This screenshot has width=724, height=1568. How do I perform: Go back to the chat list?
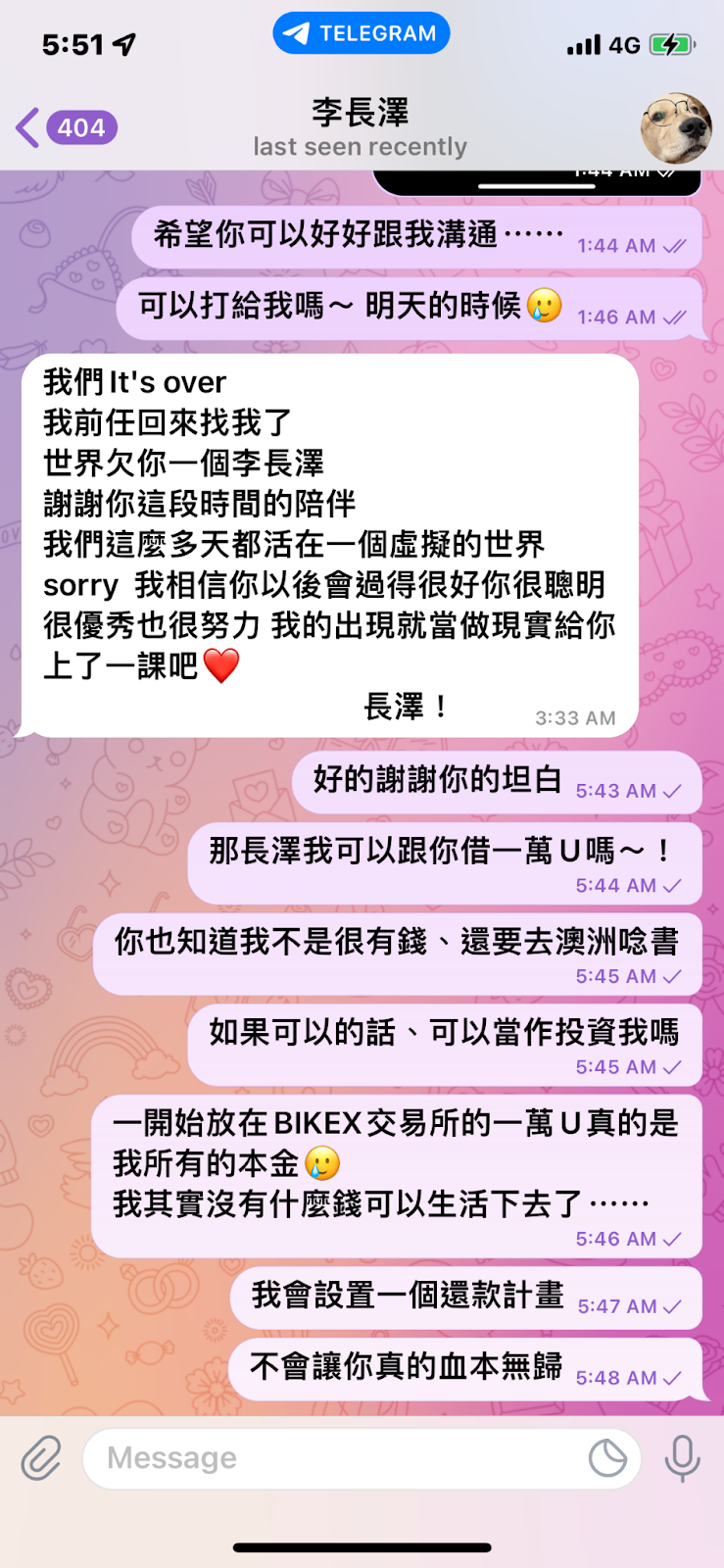tap(65, 128)
